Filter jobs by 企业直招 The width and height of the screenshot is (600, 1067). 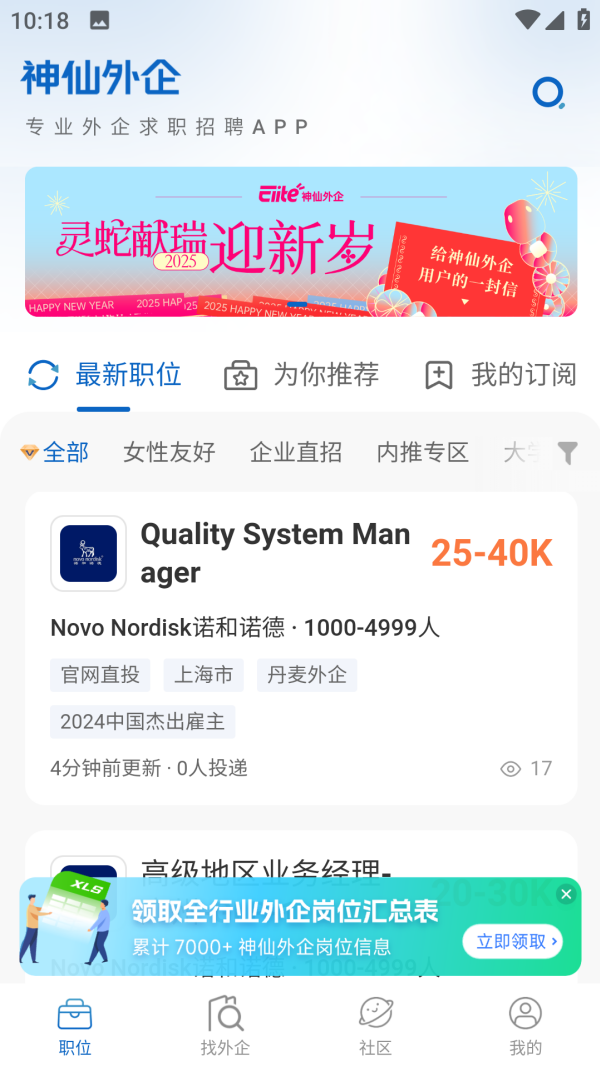(295, 453)
